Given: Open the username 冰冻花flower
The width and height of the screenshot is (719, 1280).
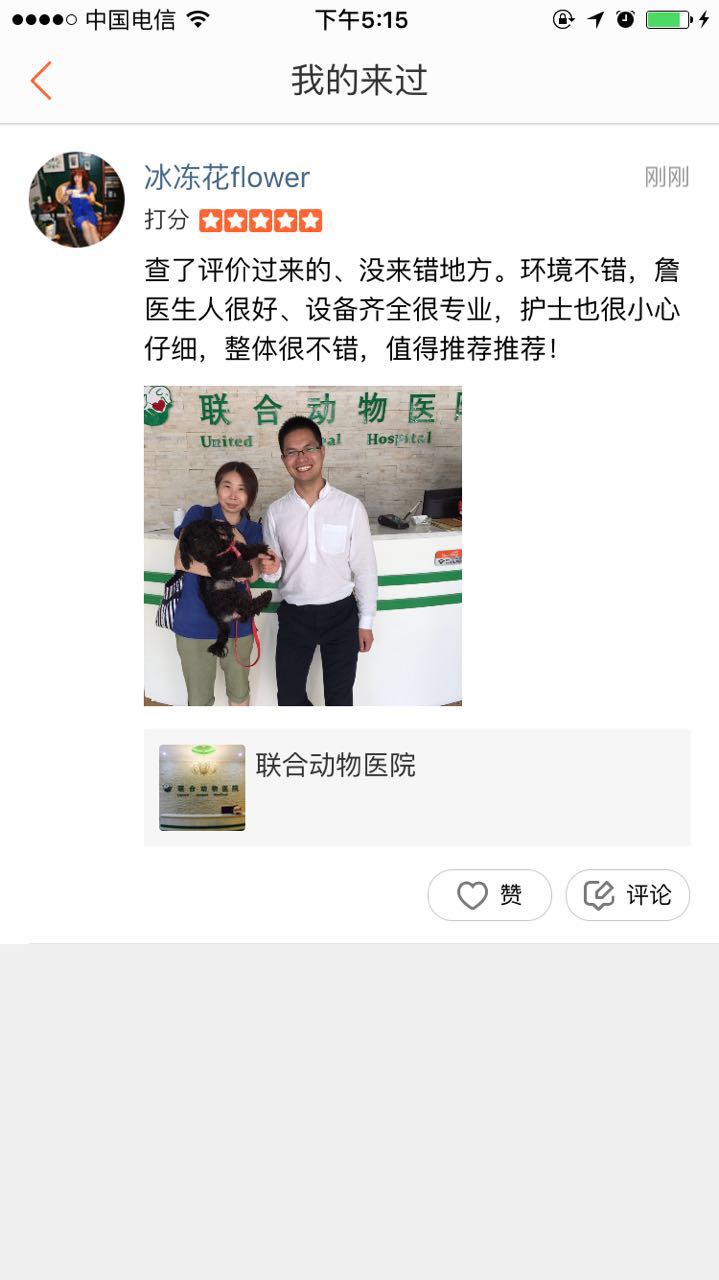Looking at the screenshot, I should [x=227, y=177].
